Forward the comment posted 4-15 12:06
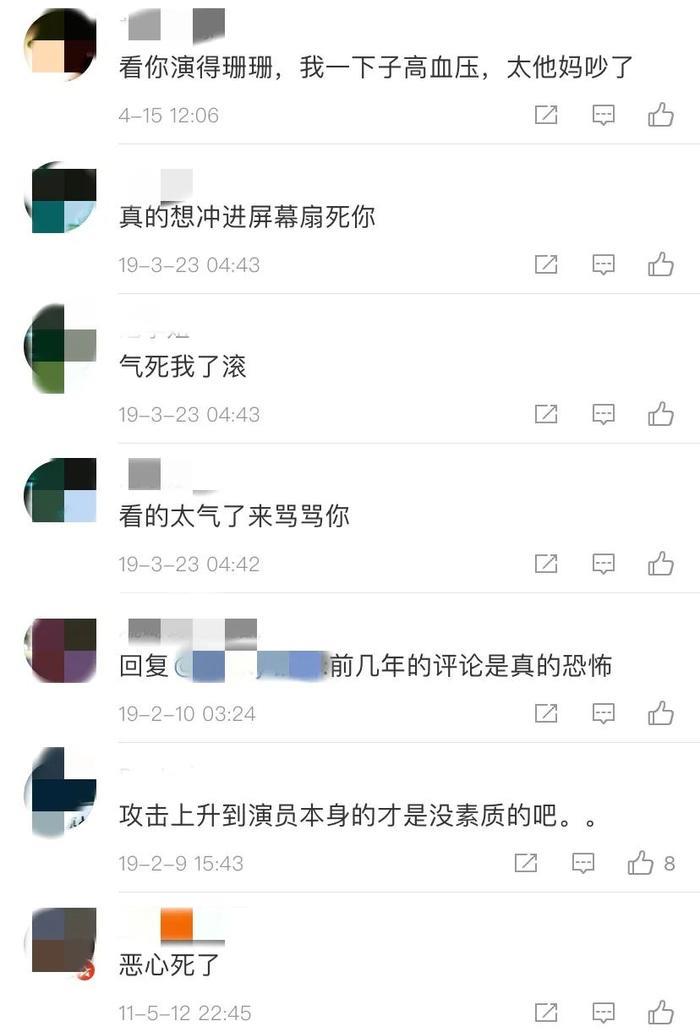The width and height of the screenshot is (700, 1036). tap(546, 116)
